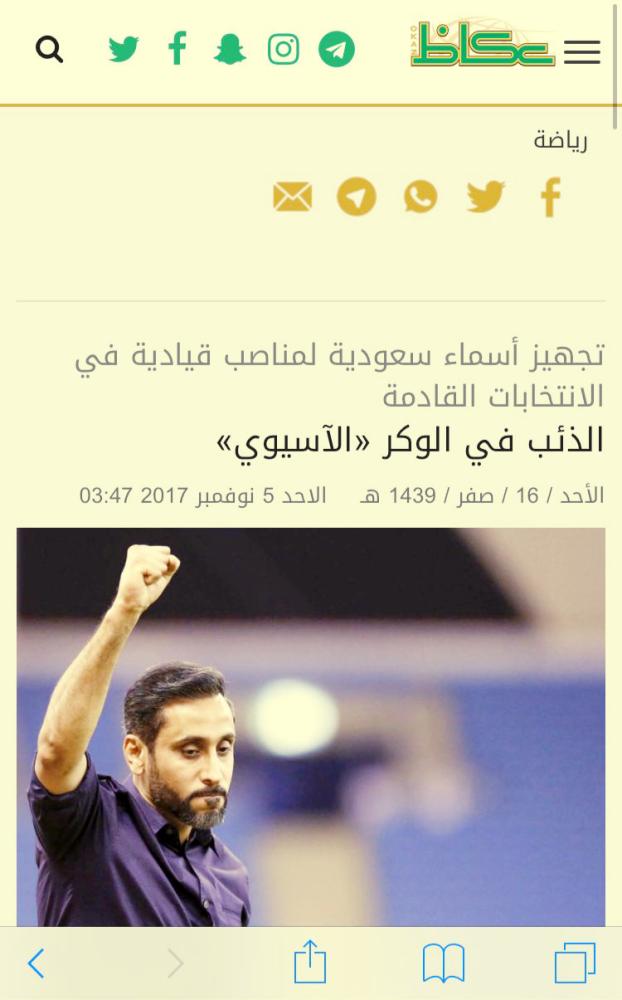Open the hamburger menu

click(x=582, y=52)
